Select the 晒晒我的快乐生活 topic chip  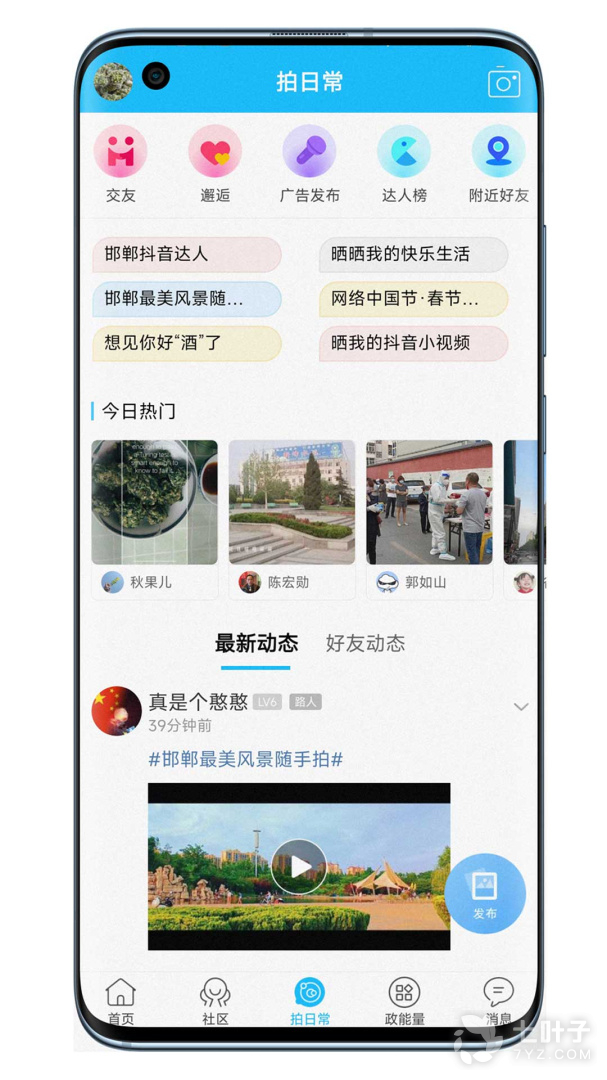click(x=413, y=254)
